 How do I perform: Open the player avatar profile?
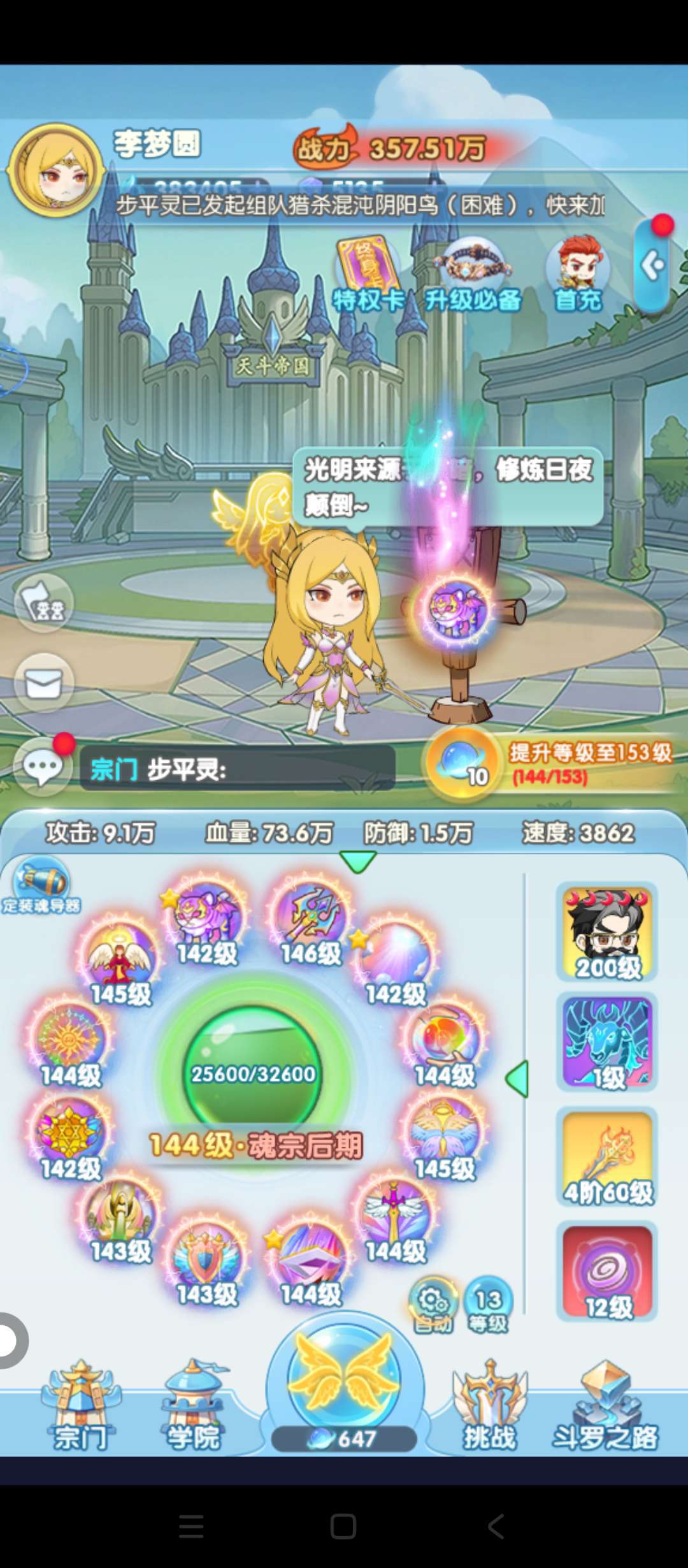pyautogui.click(x=57, y=171)
